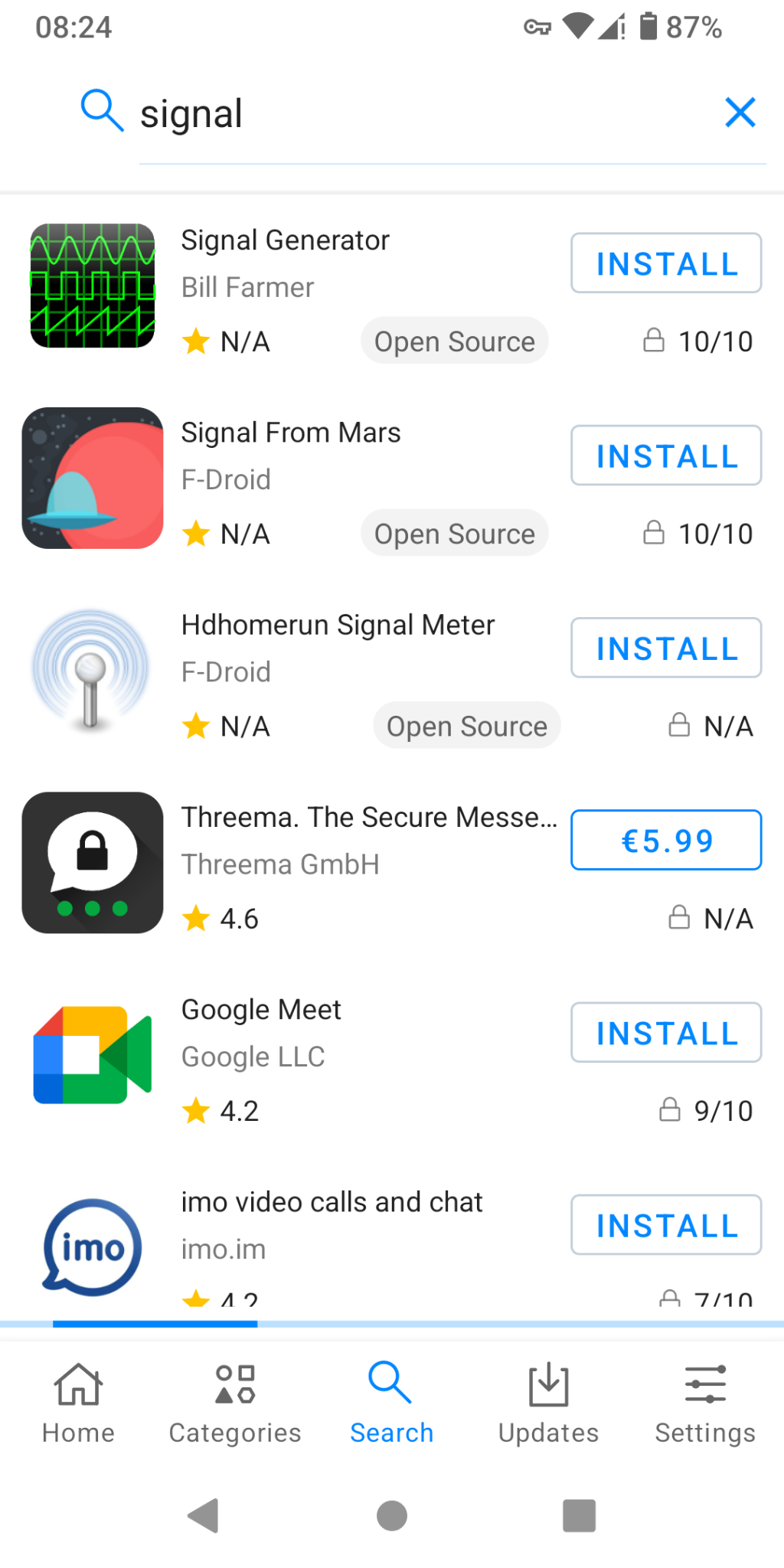Go to the Home tab
This screenshot has width=784, height=1568.
[x=78, y=1404]
